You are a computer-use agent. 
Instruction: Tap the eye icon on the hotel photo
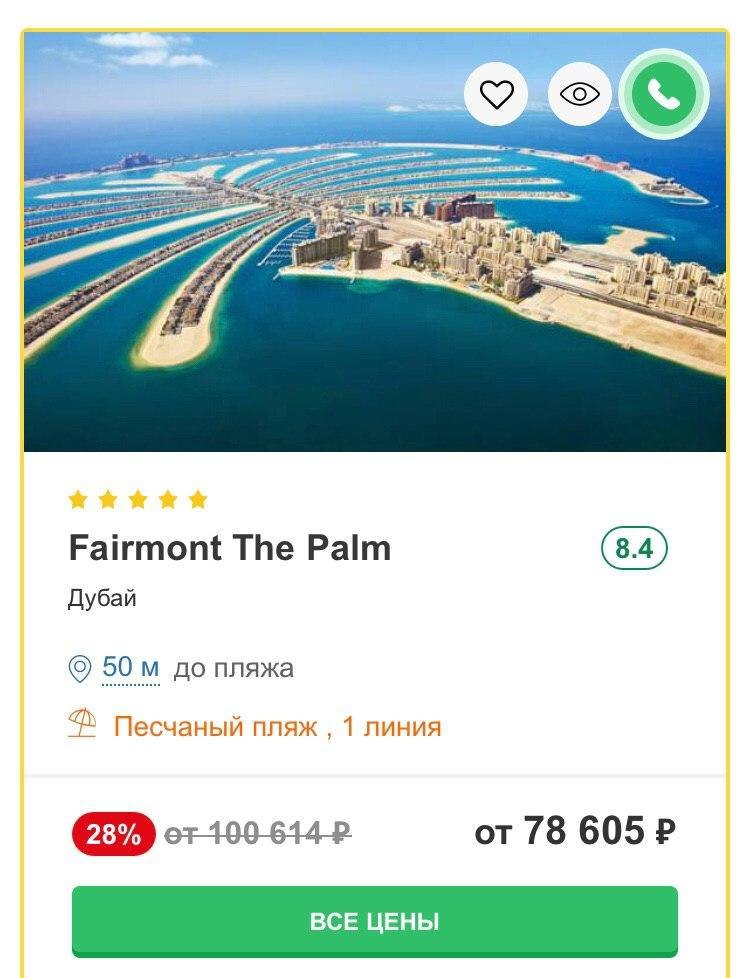tap(579, 95)
